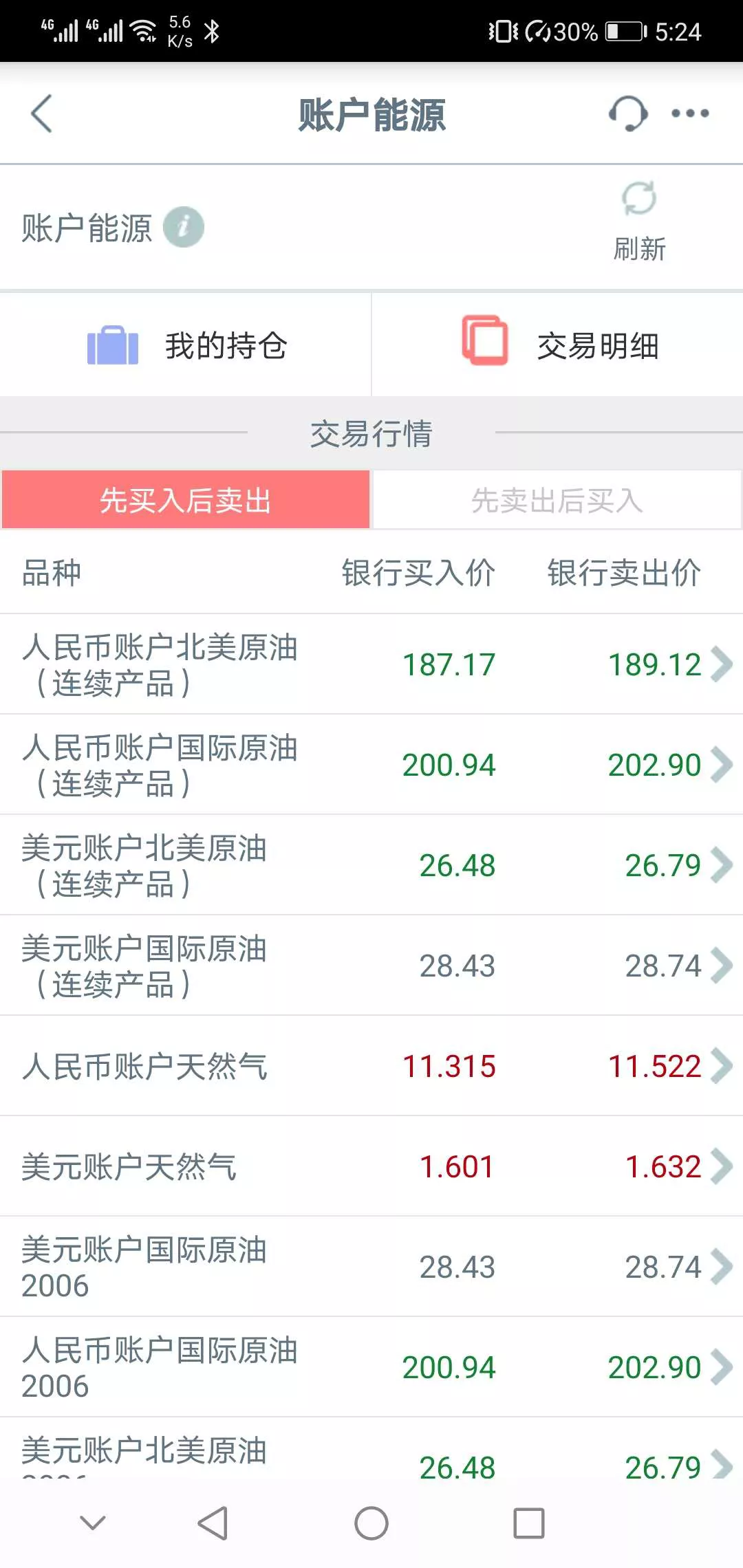Open 美元账户国际原油（连续产品）row
Viewport: 743px width, 1568px height.
[x=371, y=966]
